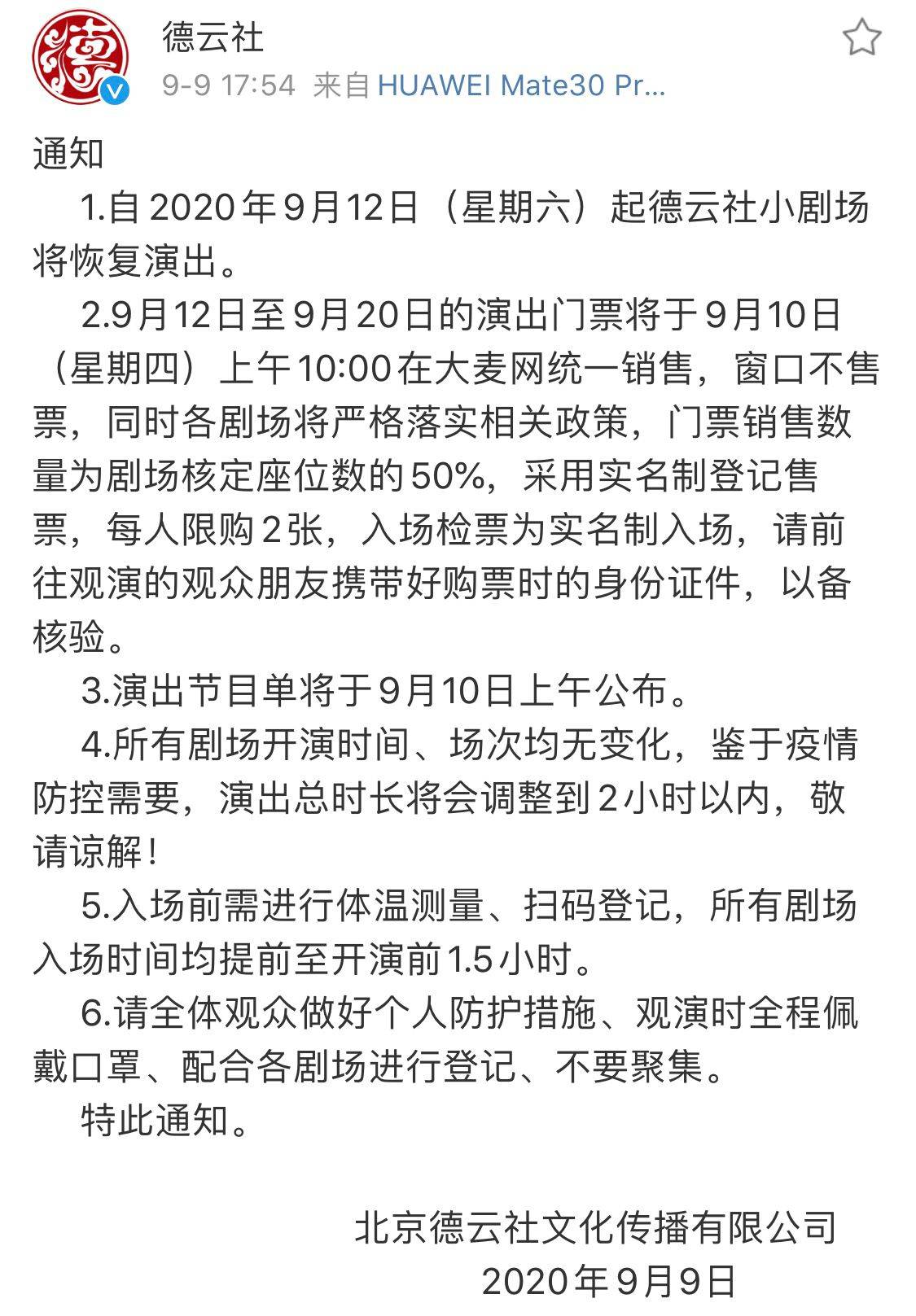Open the 德云社 account name

click(x=213, y=37)
